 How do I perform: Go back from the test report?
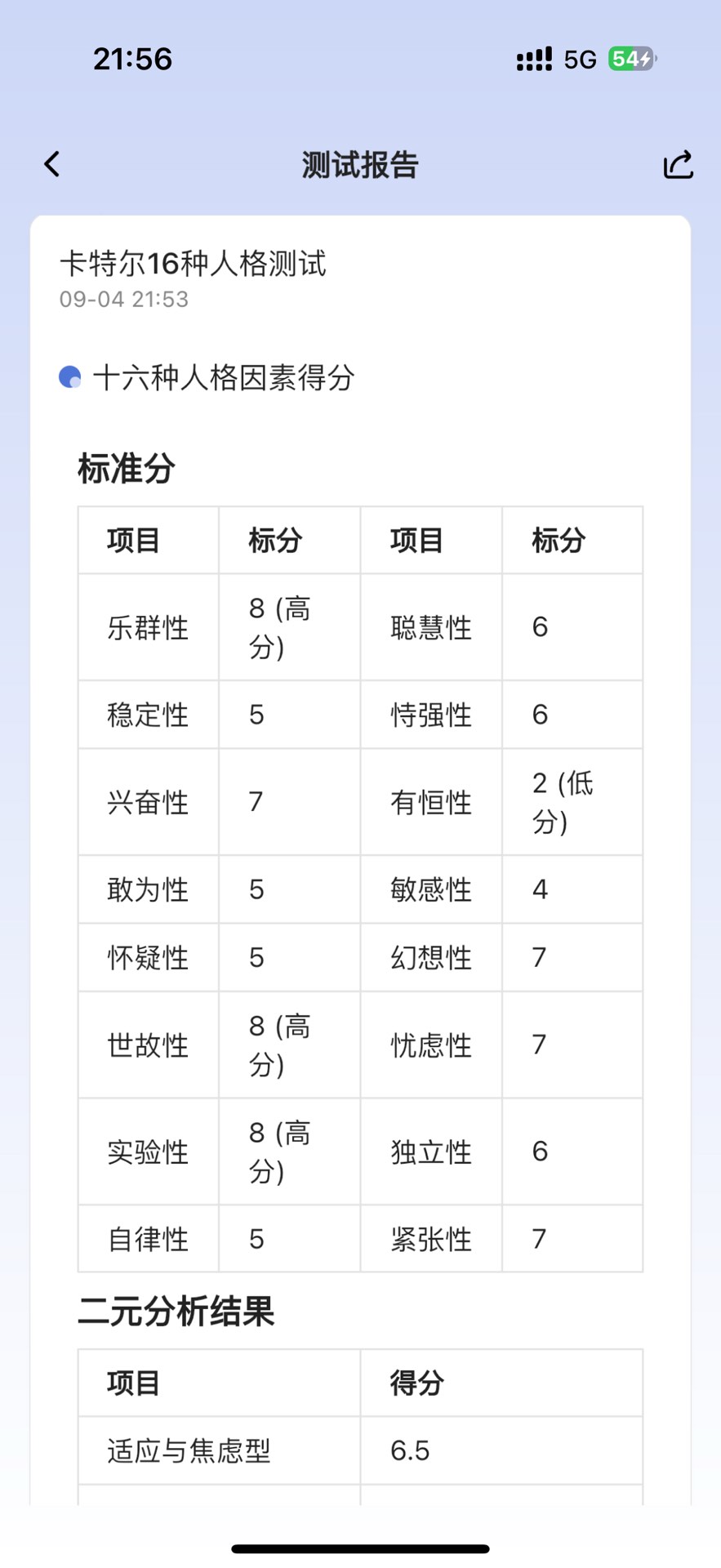pos(52,164)
